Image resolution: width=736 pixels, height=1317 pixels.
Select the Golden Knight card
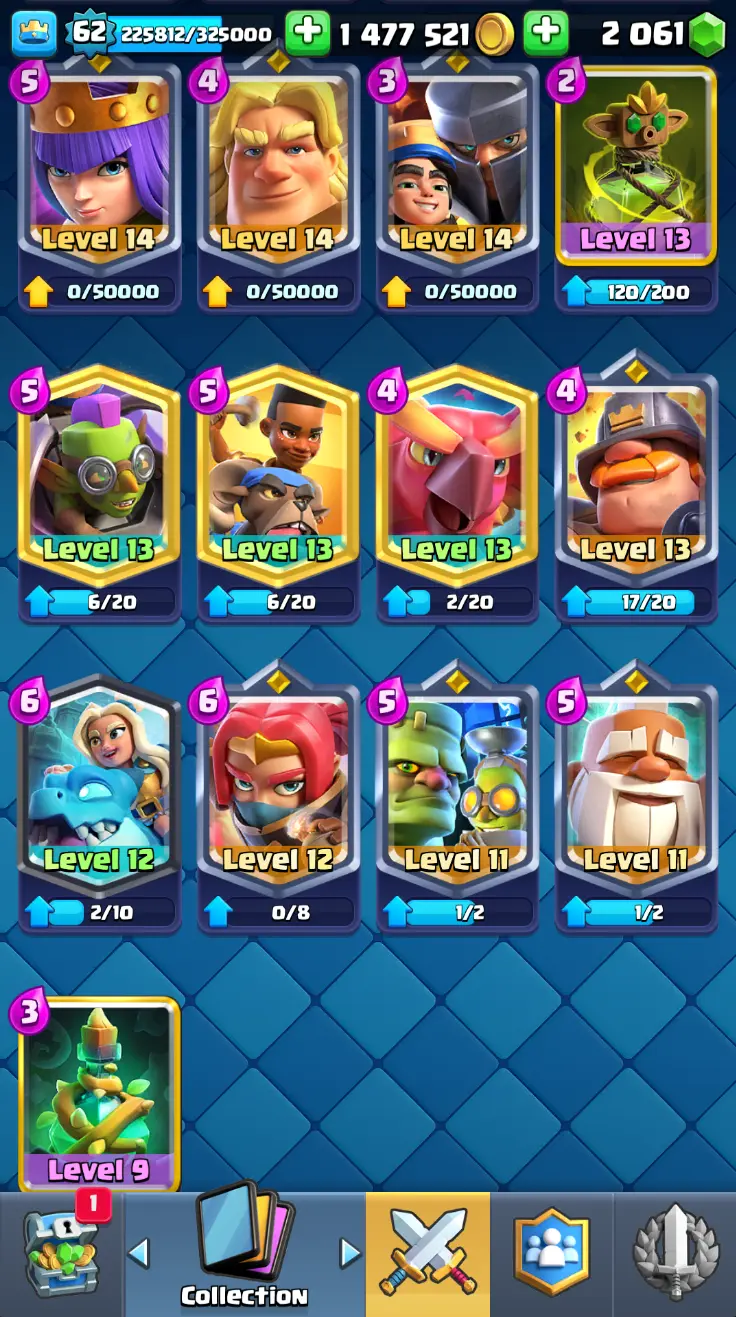pos(278,165)
